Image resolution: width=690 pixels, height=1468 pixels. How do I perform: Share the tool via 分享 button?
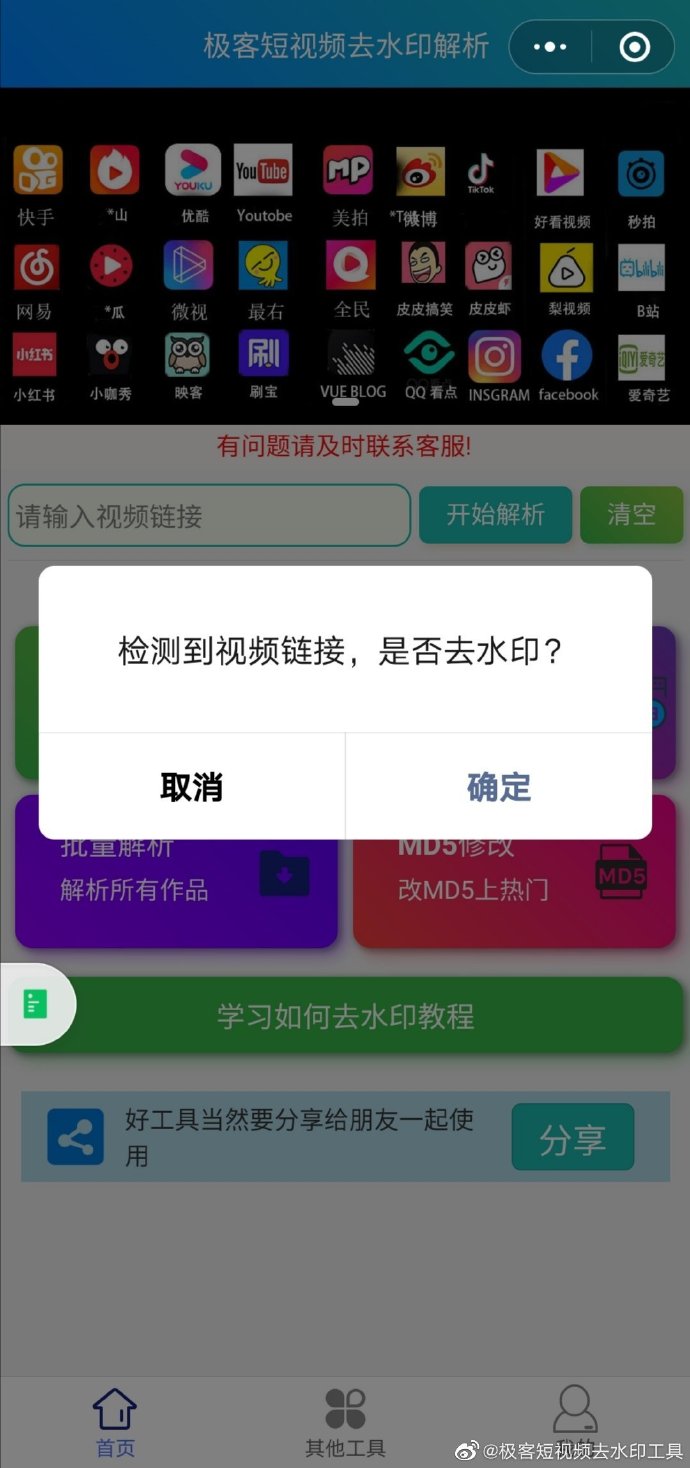point(572,1137)
